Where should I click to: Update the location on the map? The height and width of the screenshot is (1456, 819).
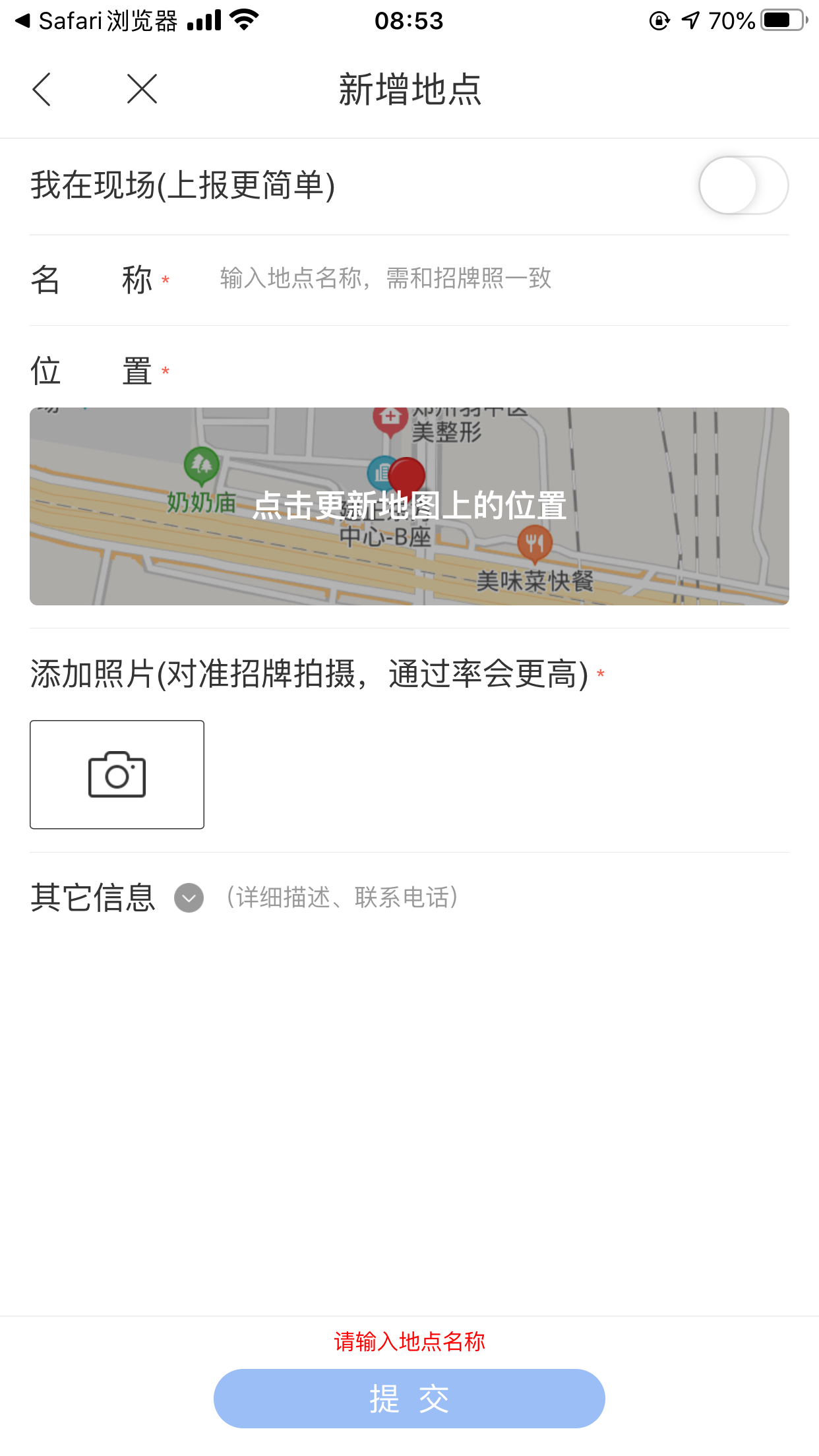click(409, 506)
